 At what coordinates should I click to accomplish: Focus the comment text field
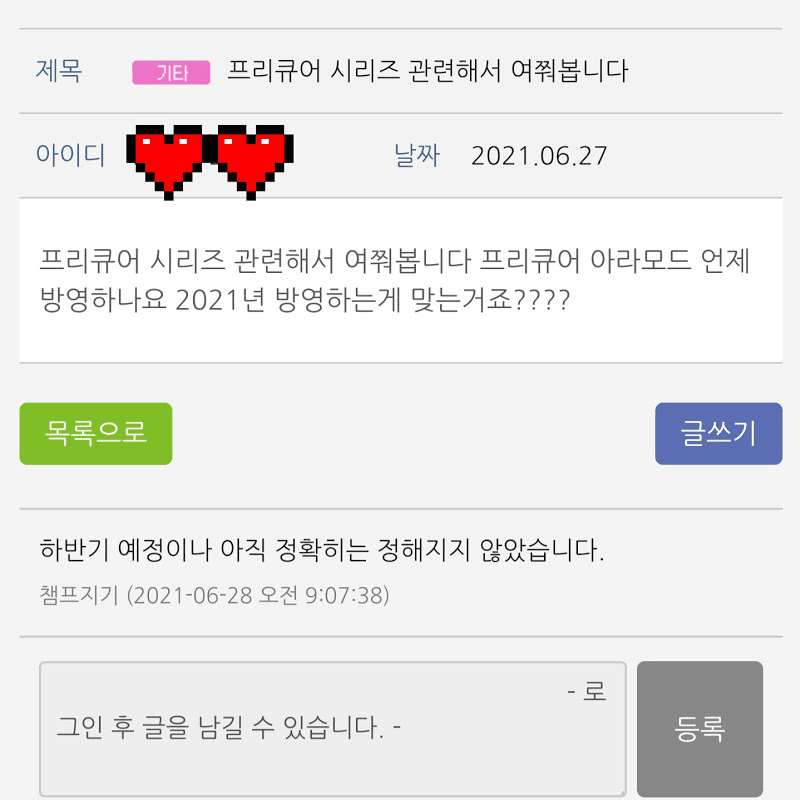332,728
